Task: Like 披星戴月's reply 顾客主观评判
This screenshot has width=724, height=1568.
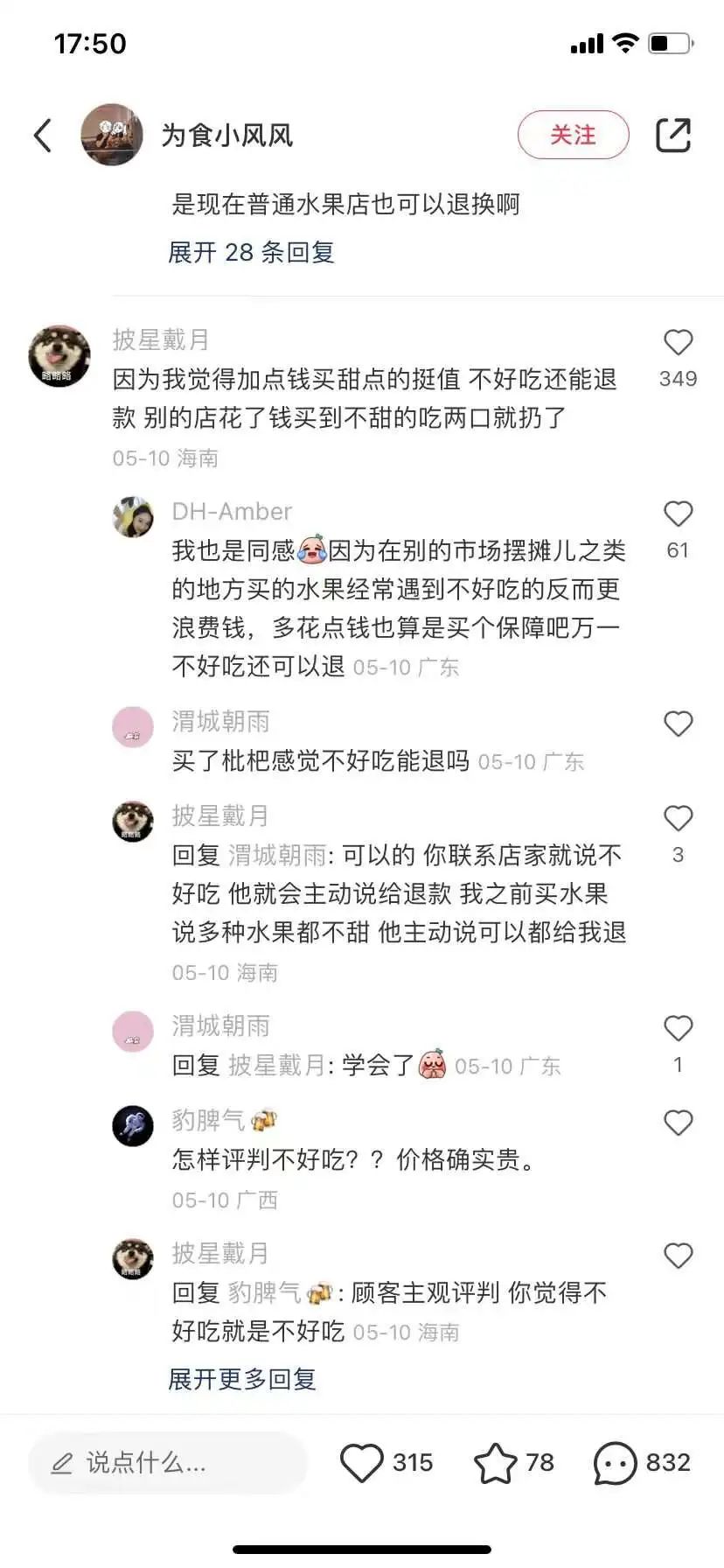Action: coord(678,1256)
